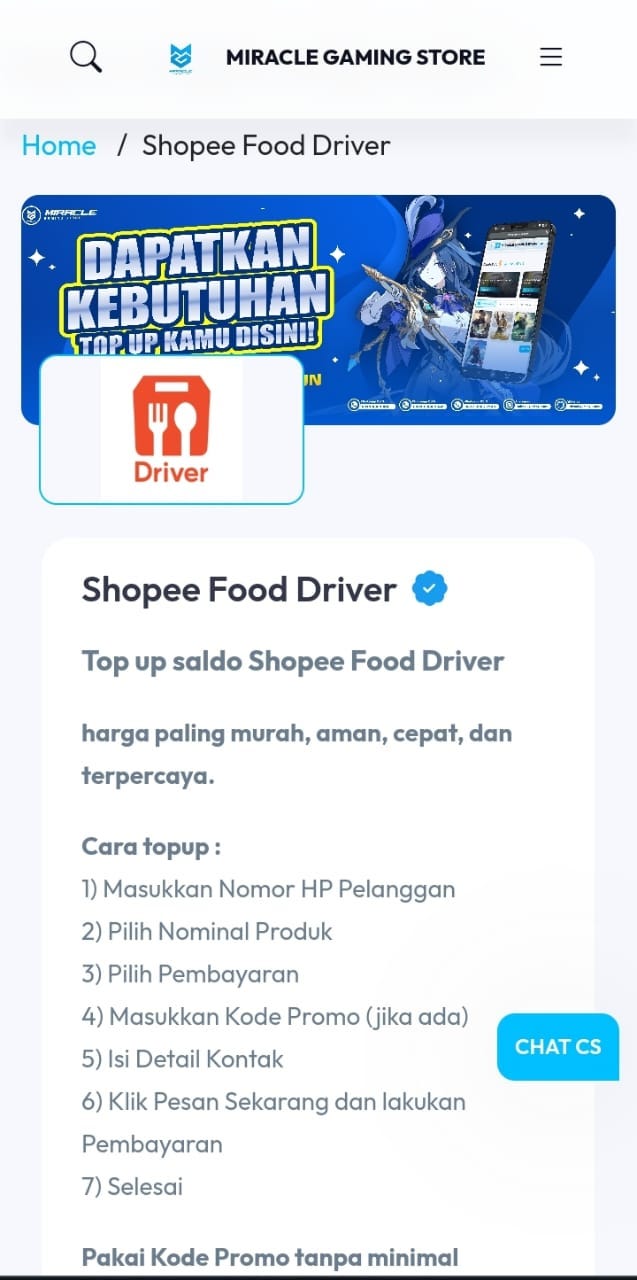Viewport: 637px width, 1280px height.
Task: Open the search magnifier icon
Action: point(86,57)
